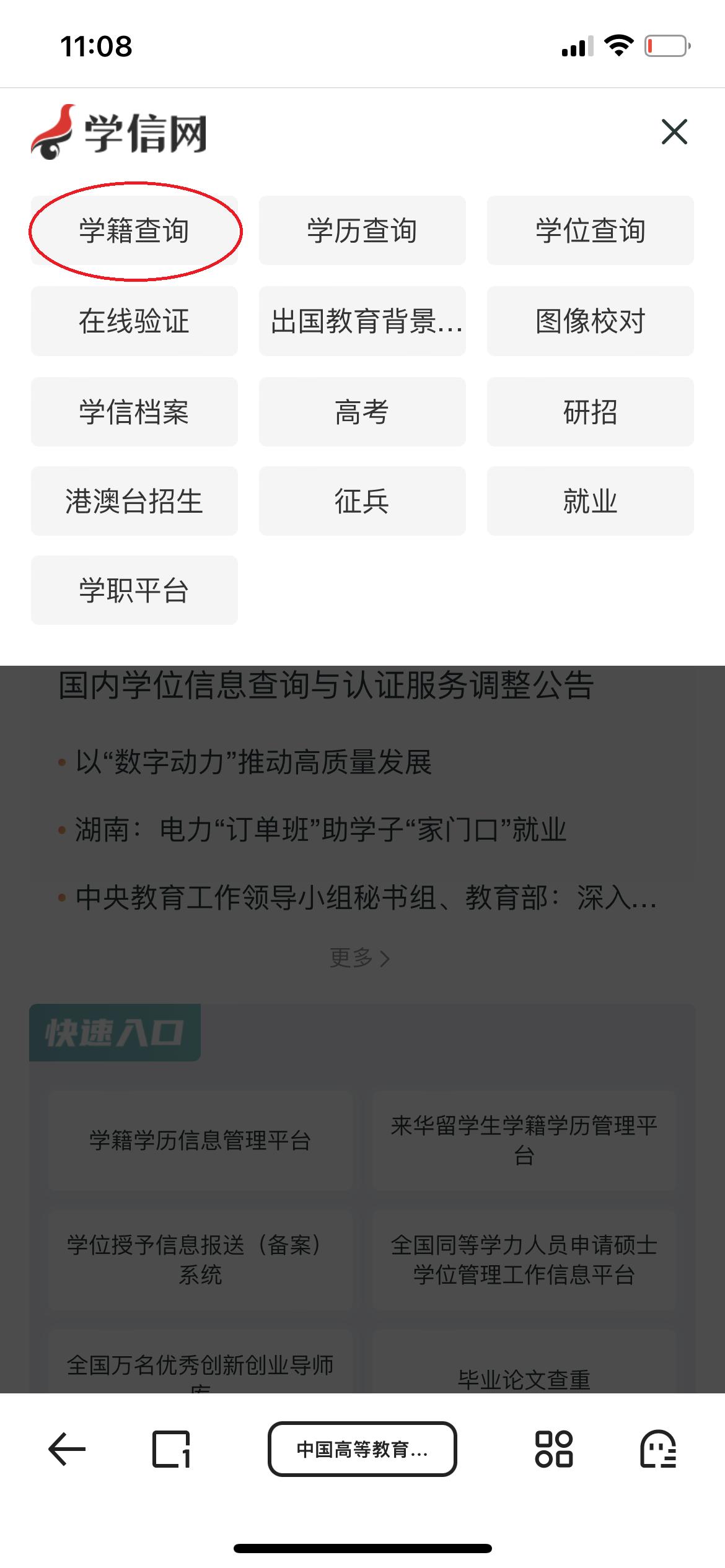Open 图像校对 page

590,321
